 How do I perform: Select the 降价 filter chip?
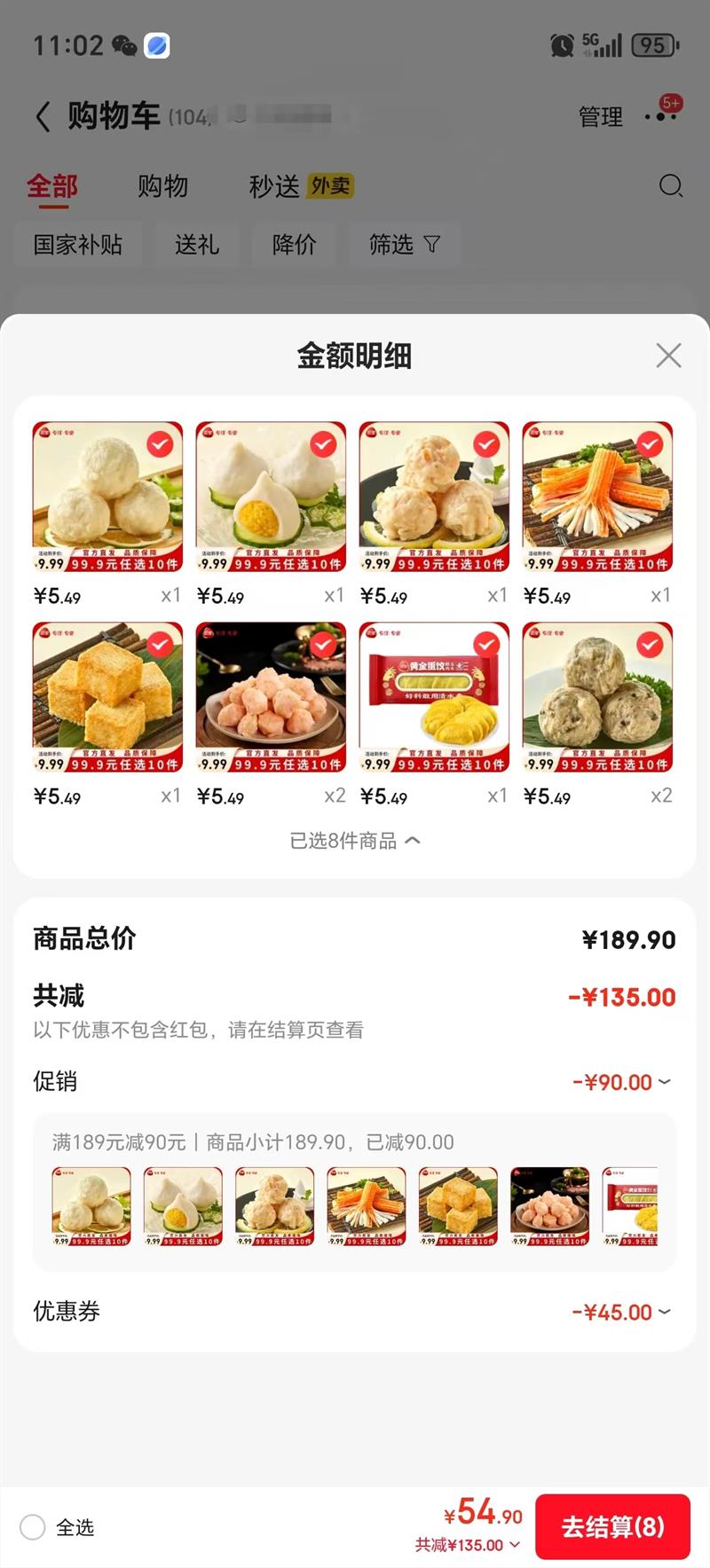[x=295, y=245]
